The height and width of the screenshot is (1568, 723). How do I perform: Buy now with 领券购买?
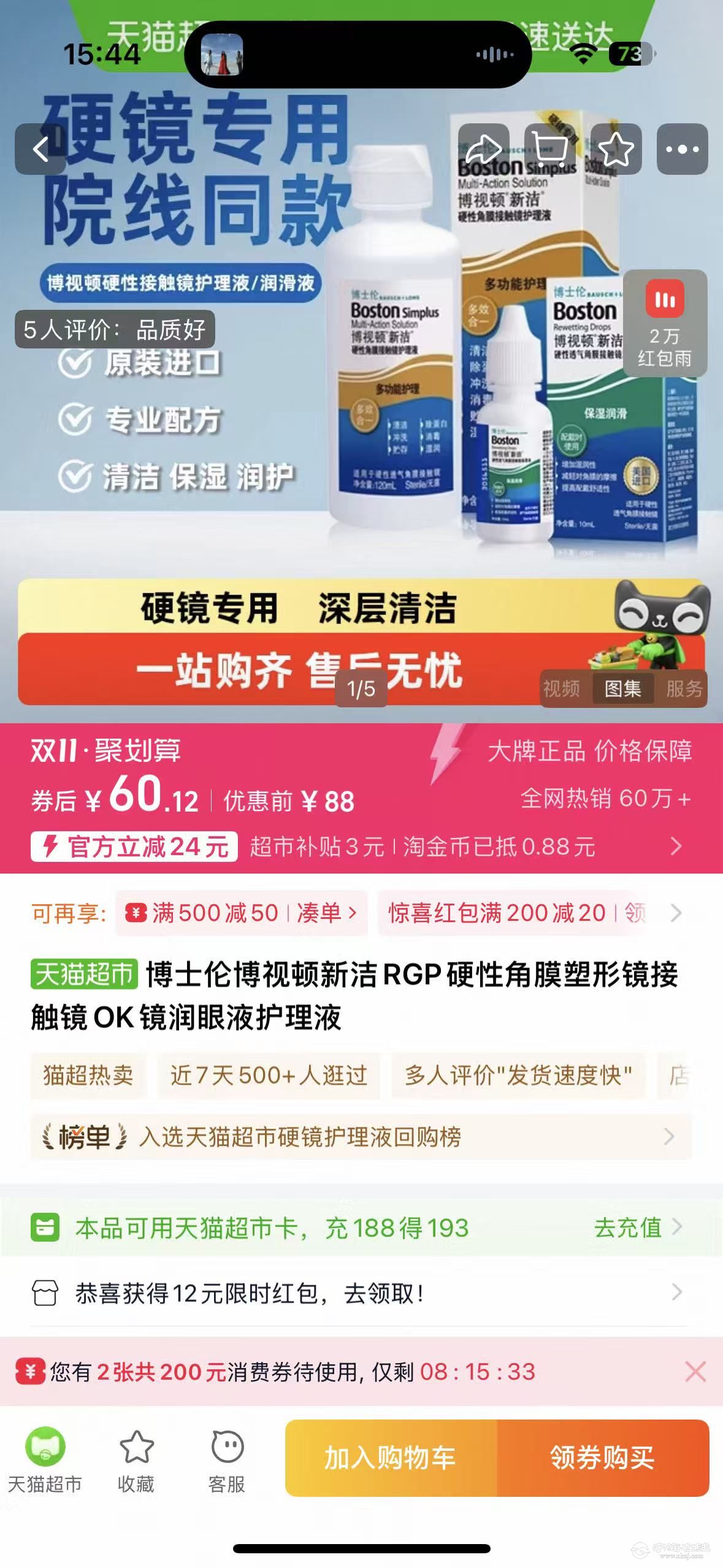602,1458
